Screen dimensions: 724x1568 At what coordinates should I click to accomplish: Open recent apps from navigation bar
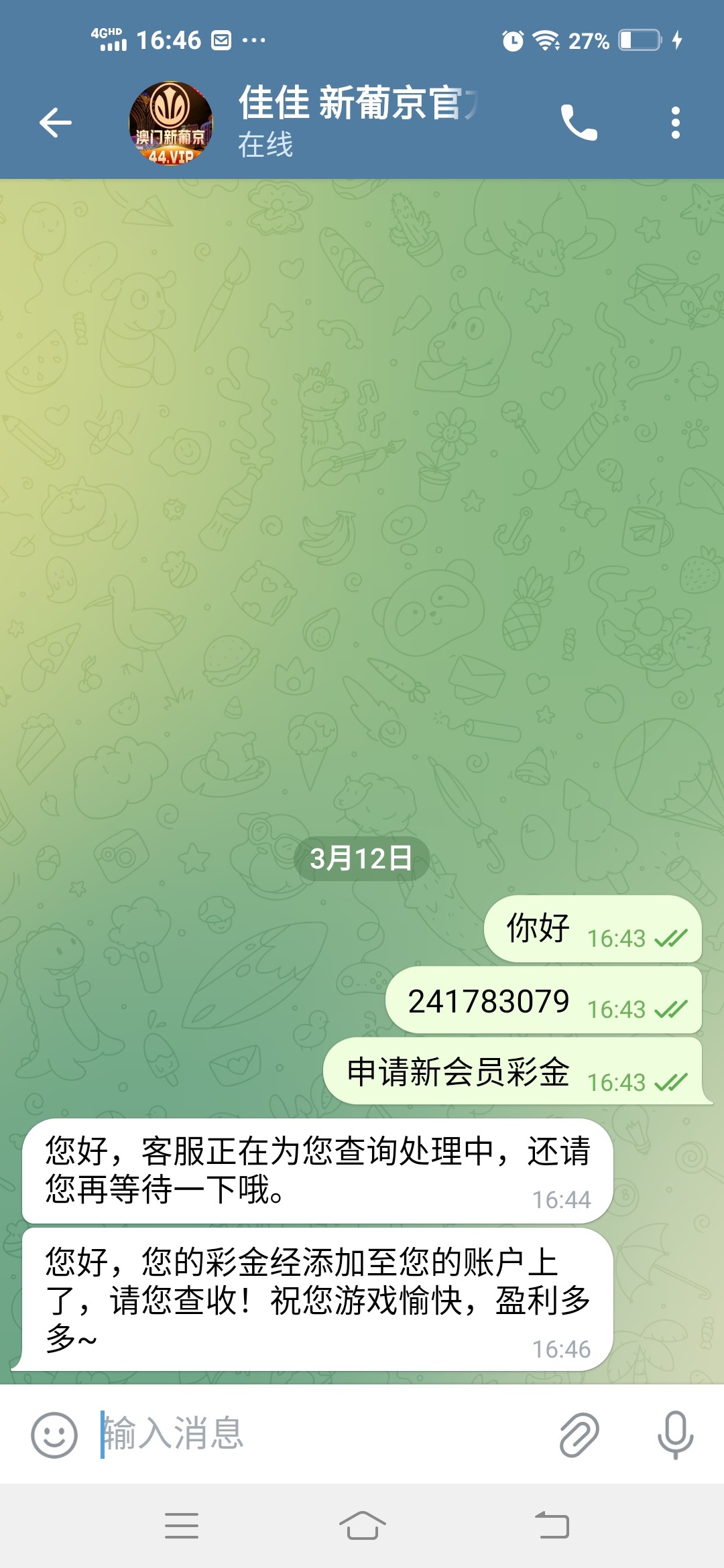pos(182,1526)
